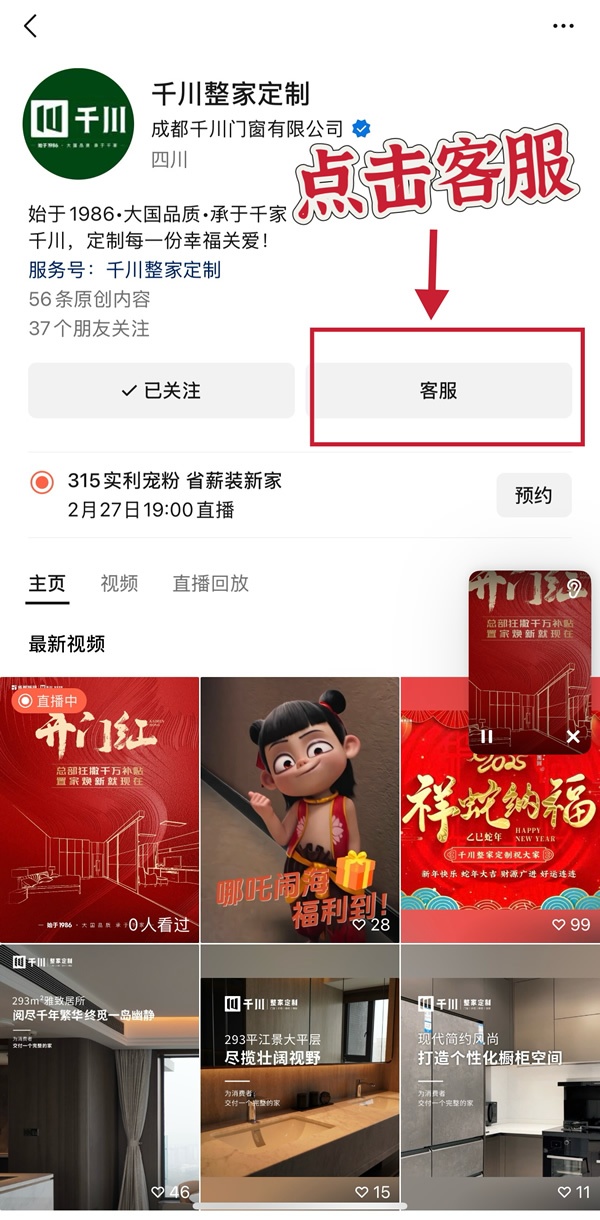Switch to the 直播回放 tab
Screen dimensions: 600x1220
coord(210,584)
